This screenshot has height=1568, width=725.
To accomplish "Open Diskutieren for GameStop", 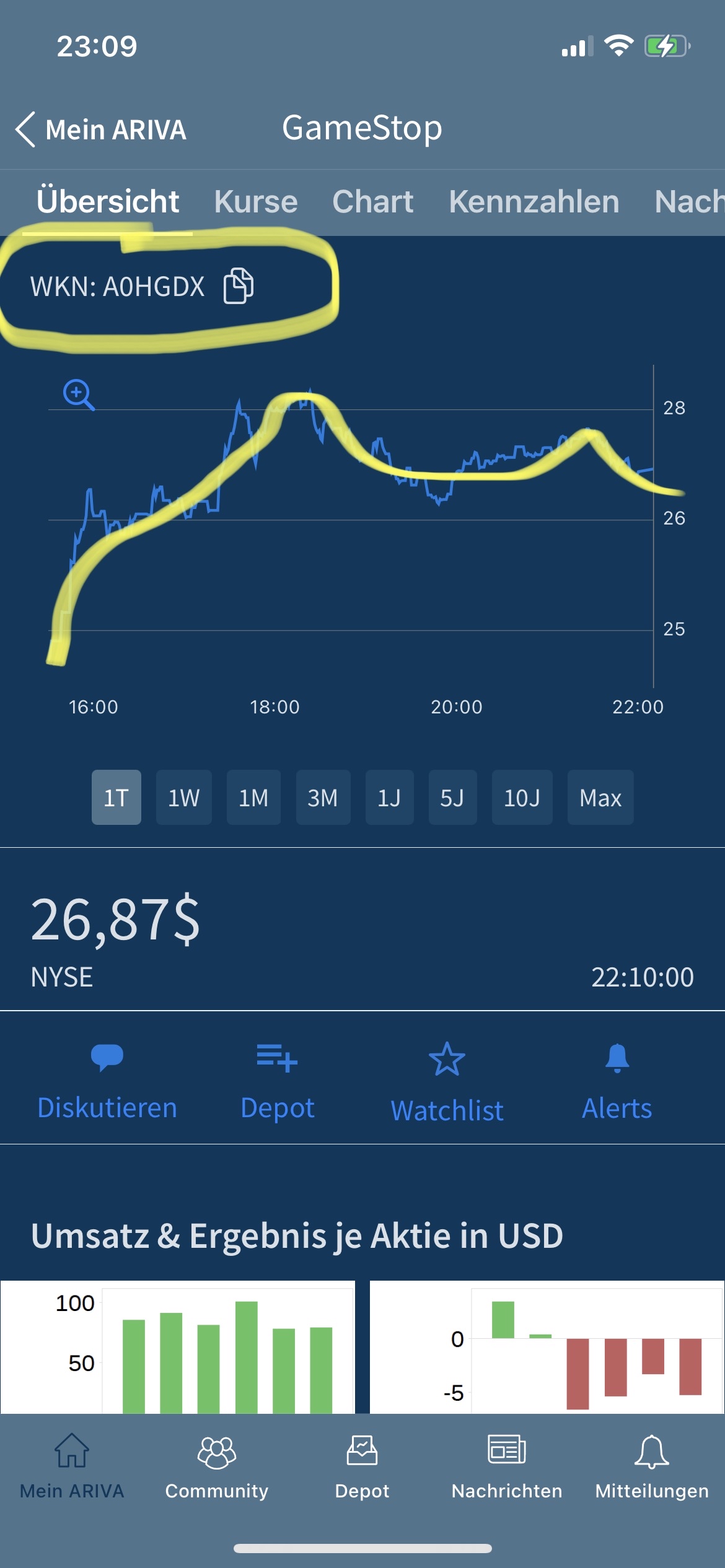I will click(107, 1081).
